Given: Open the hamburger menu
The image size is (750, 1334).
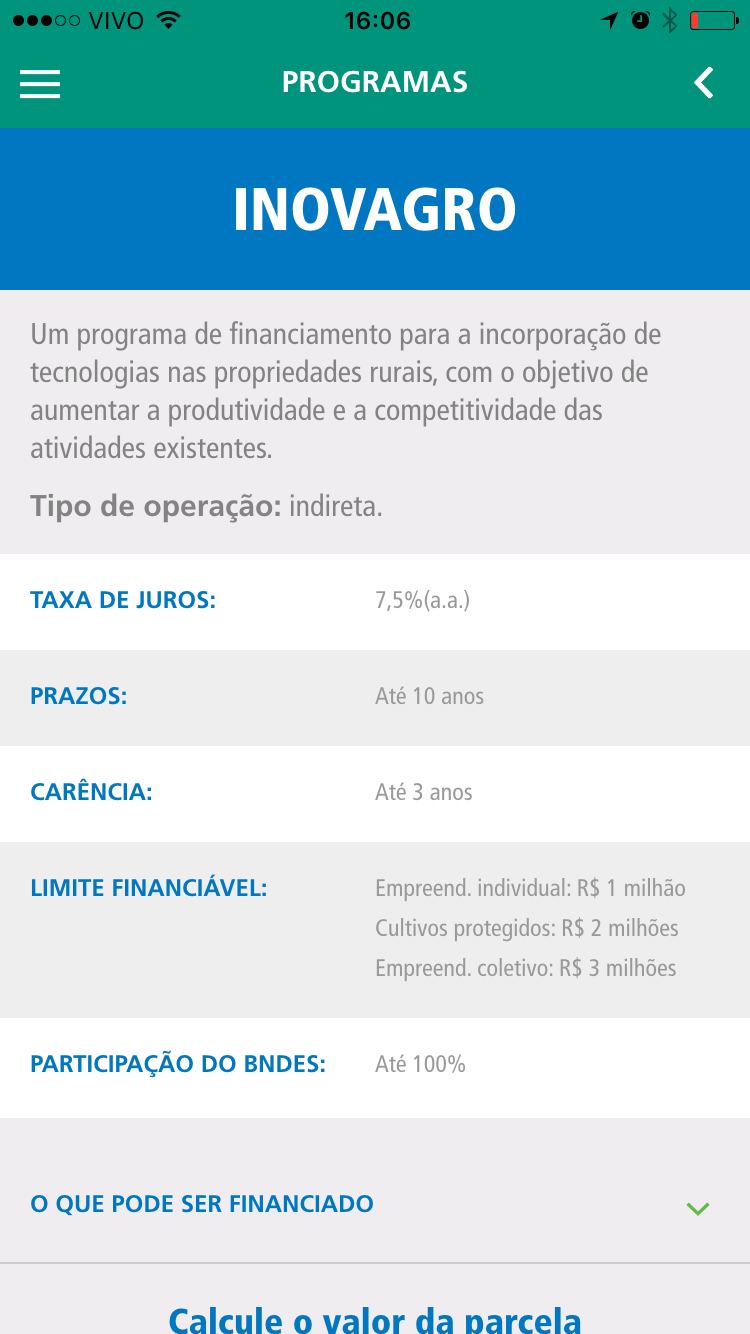Looking at the screenshot, I should 40,83.
